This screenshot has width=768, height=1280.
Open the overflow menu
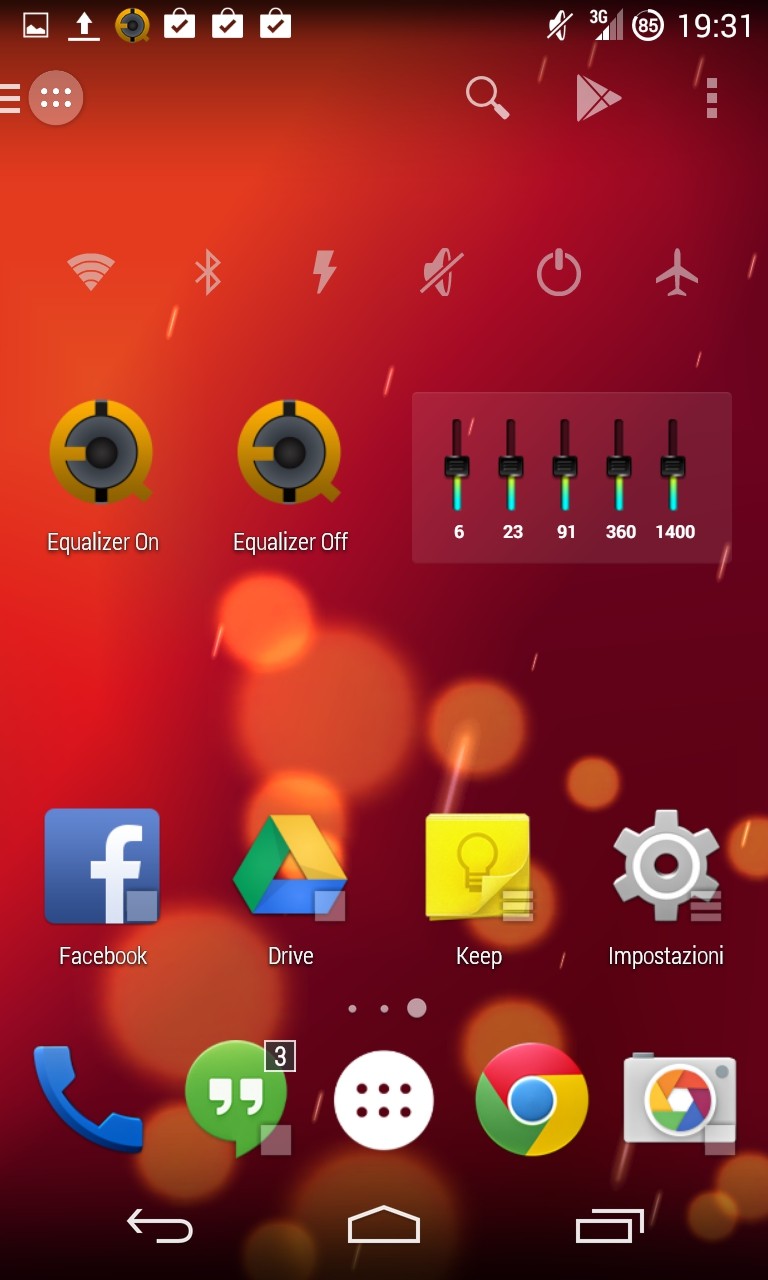711,98
